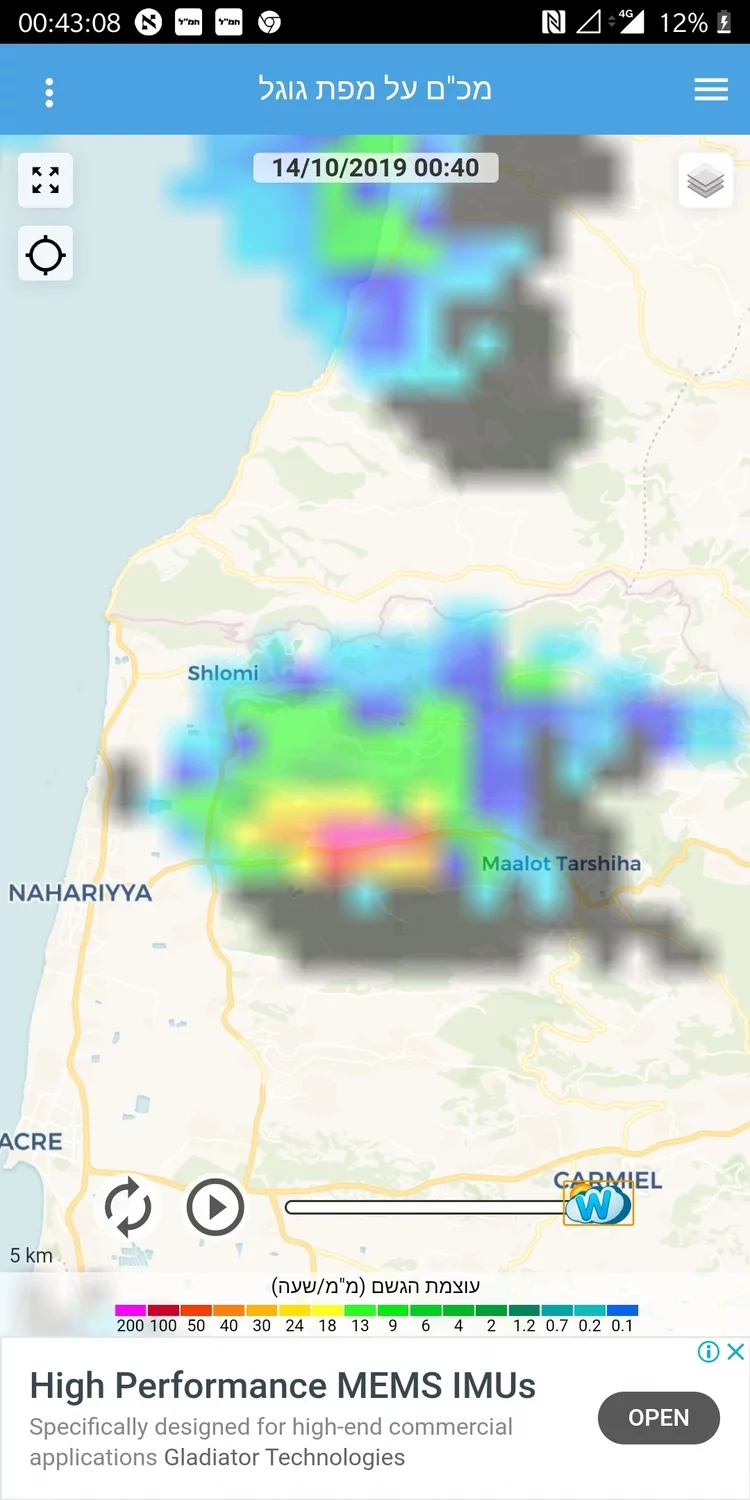Open the map layers selector
Screen dimensions: 750x1500
pos(705,181)
